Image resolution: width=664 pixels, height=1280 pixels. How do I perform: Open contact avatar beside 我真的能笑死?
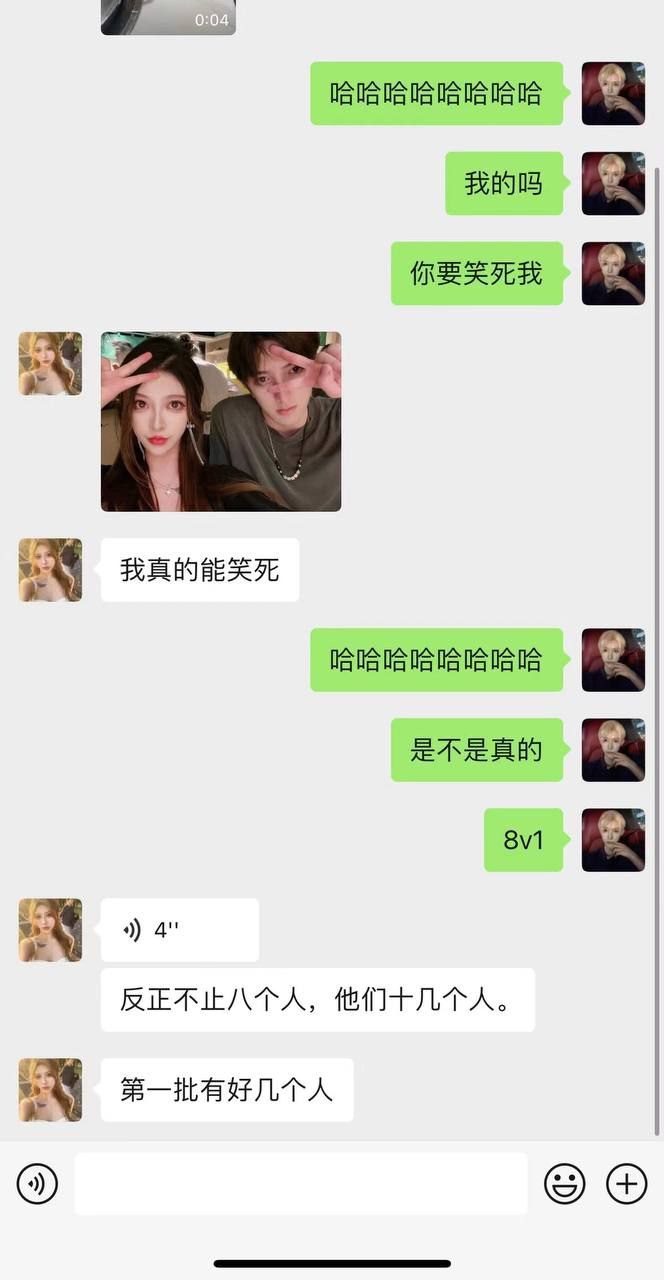(50, 570)
